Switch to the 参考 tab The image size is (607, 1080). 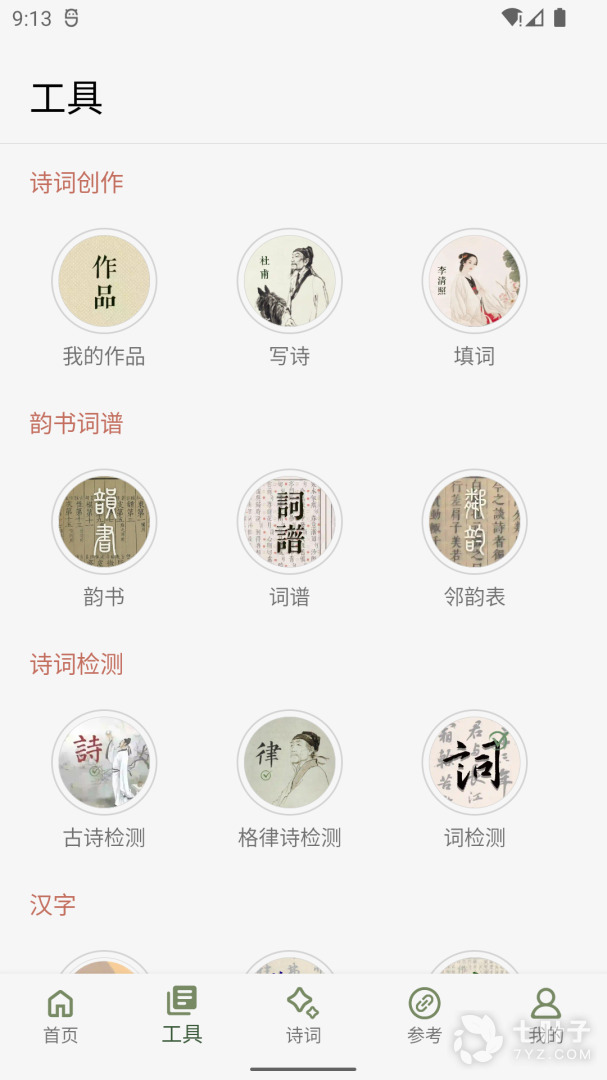[424, 1015]
